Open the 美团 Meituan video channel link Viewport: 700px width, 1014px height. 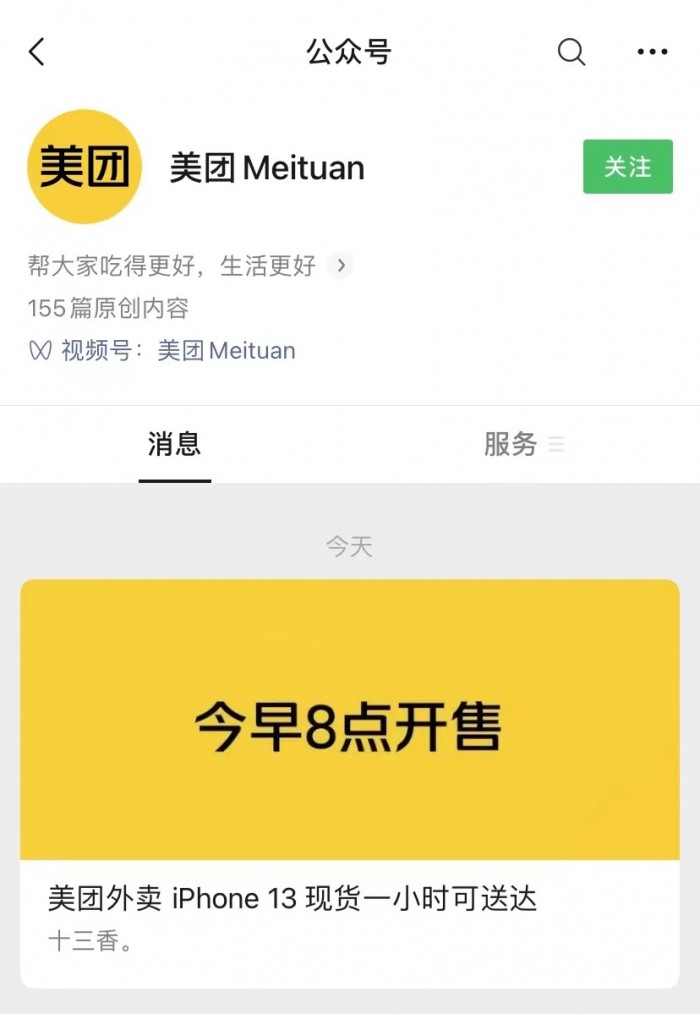pyautogui.click(x=226, y=351)
